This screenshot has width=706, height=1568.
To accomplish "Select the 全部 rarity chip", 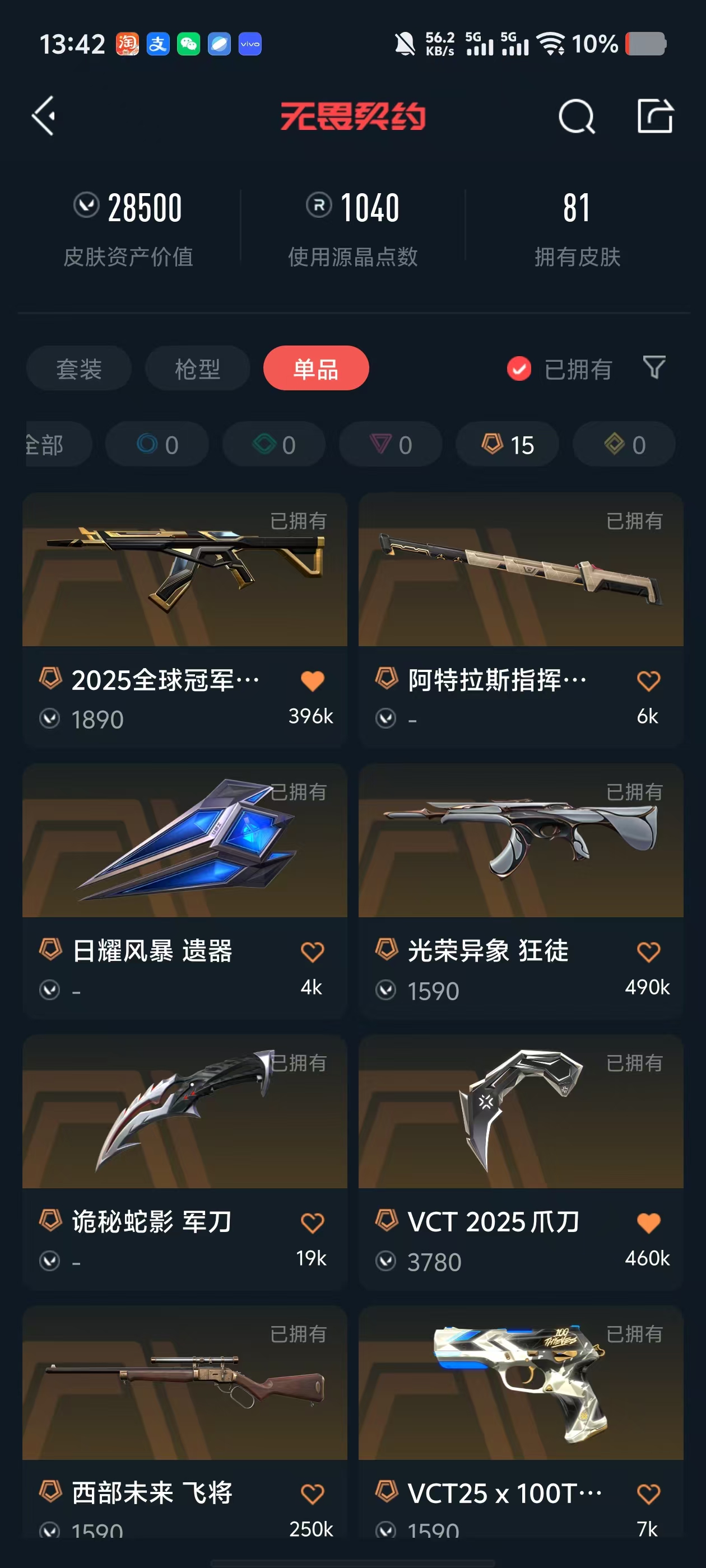I will tap(58, 444).
